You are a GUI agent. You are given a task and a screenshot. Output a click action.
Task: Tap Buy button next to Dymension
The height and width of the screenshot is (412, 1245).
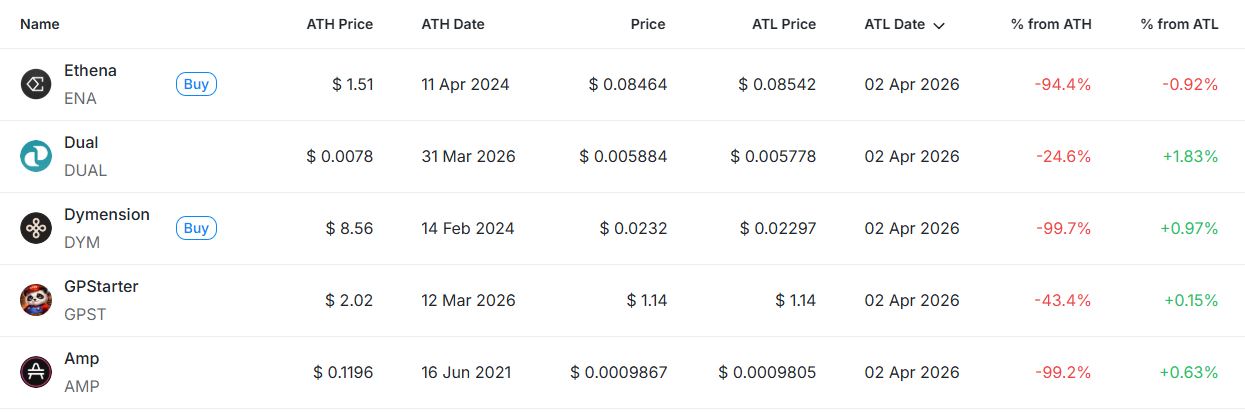click(x=196, y=228)
